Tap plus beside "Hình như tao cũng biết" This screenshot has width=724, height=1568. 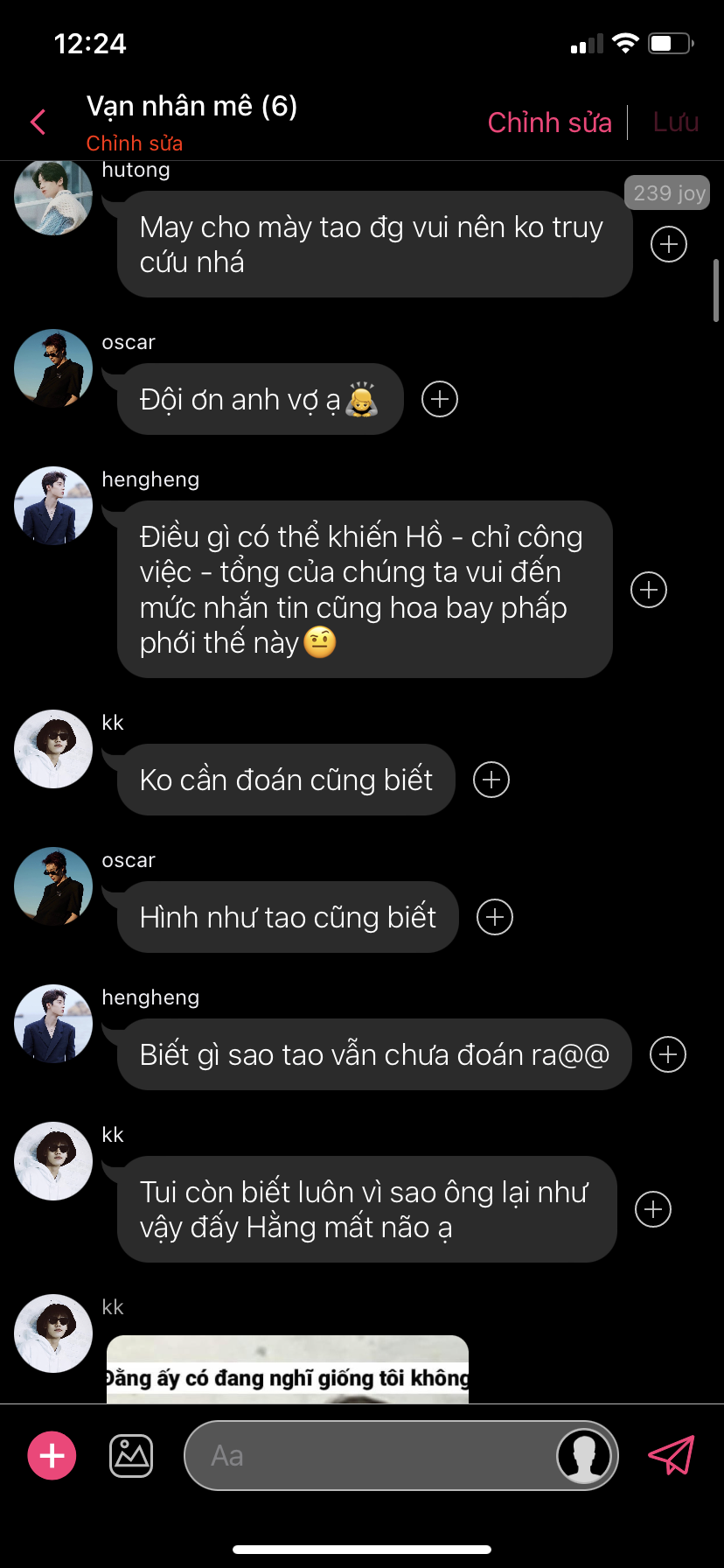tap(495, 917)
